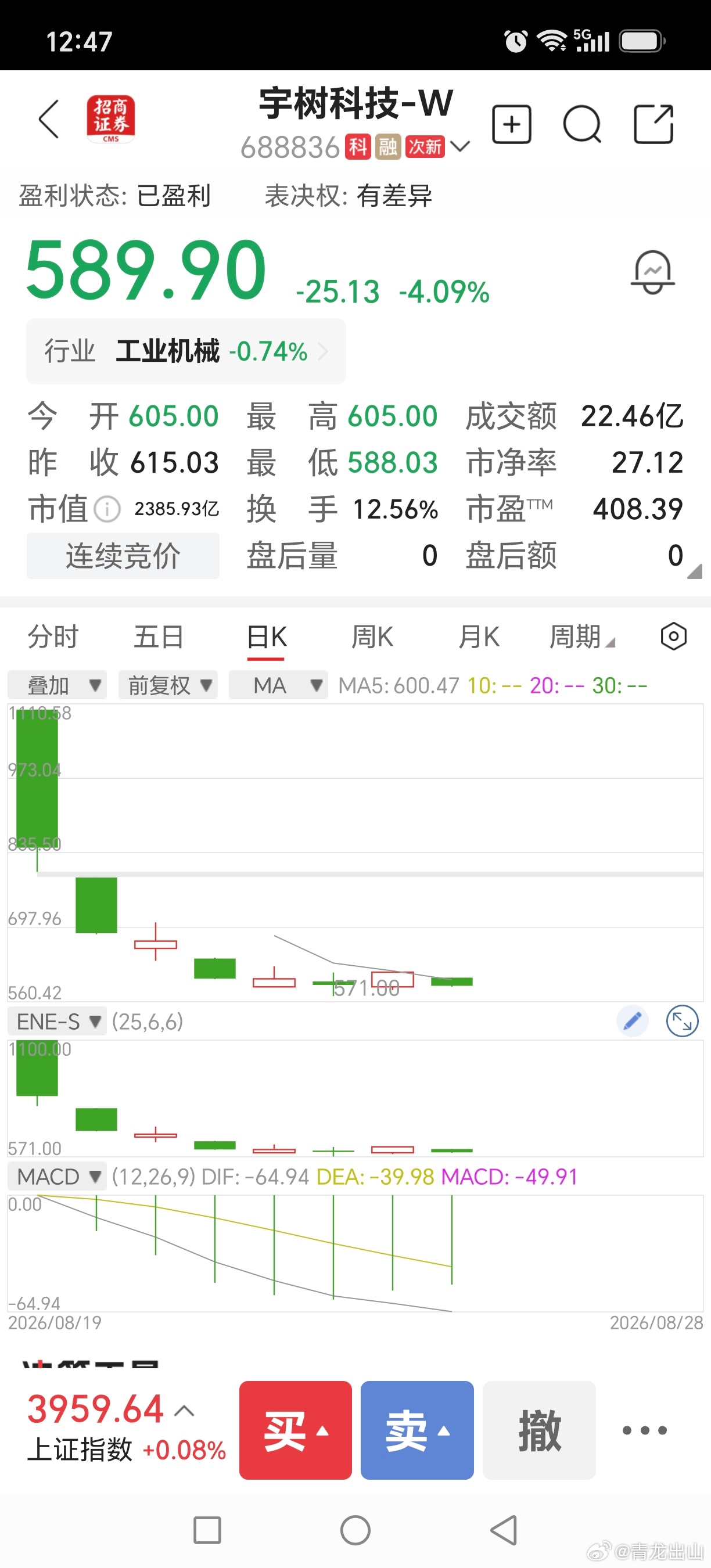Go back using the top-left arrow
Screen dimensions: 711x1568
click(x=49, y=120)
